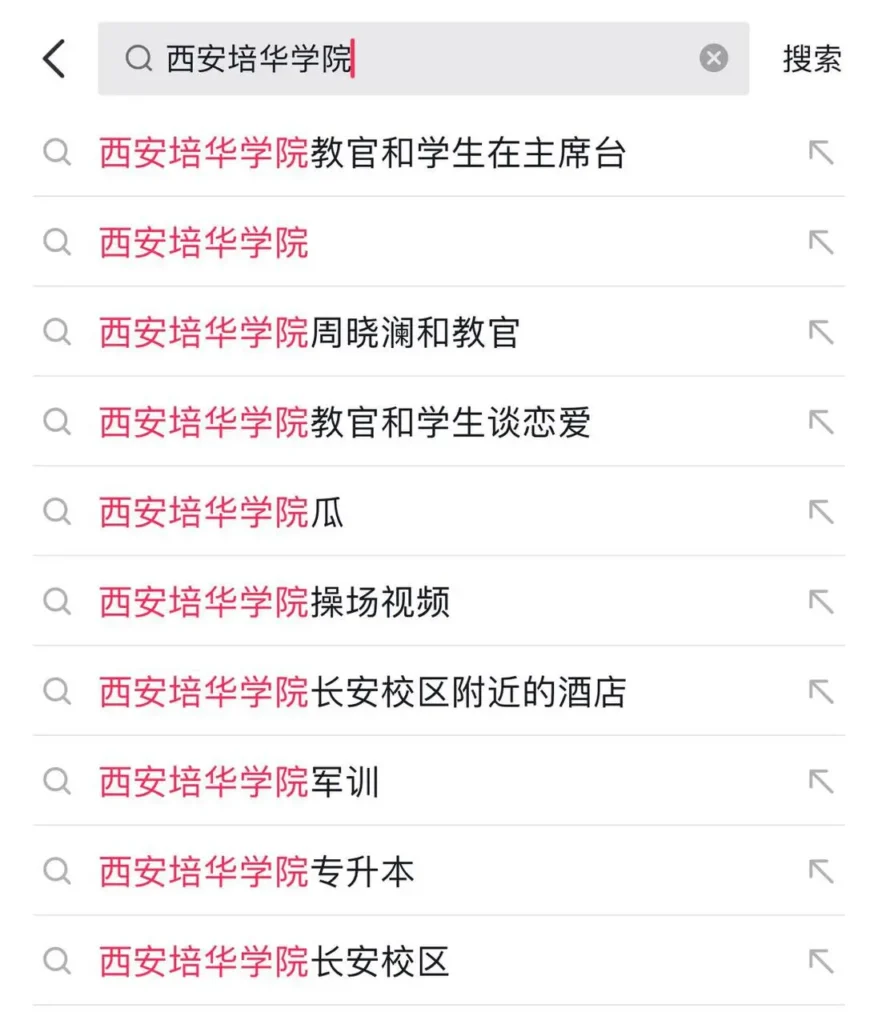Tap the search input field
This screenshot has height=1024, width=878.
[x=420, y=59]
